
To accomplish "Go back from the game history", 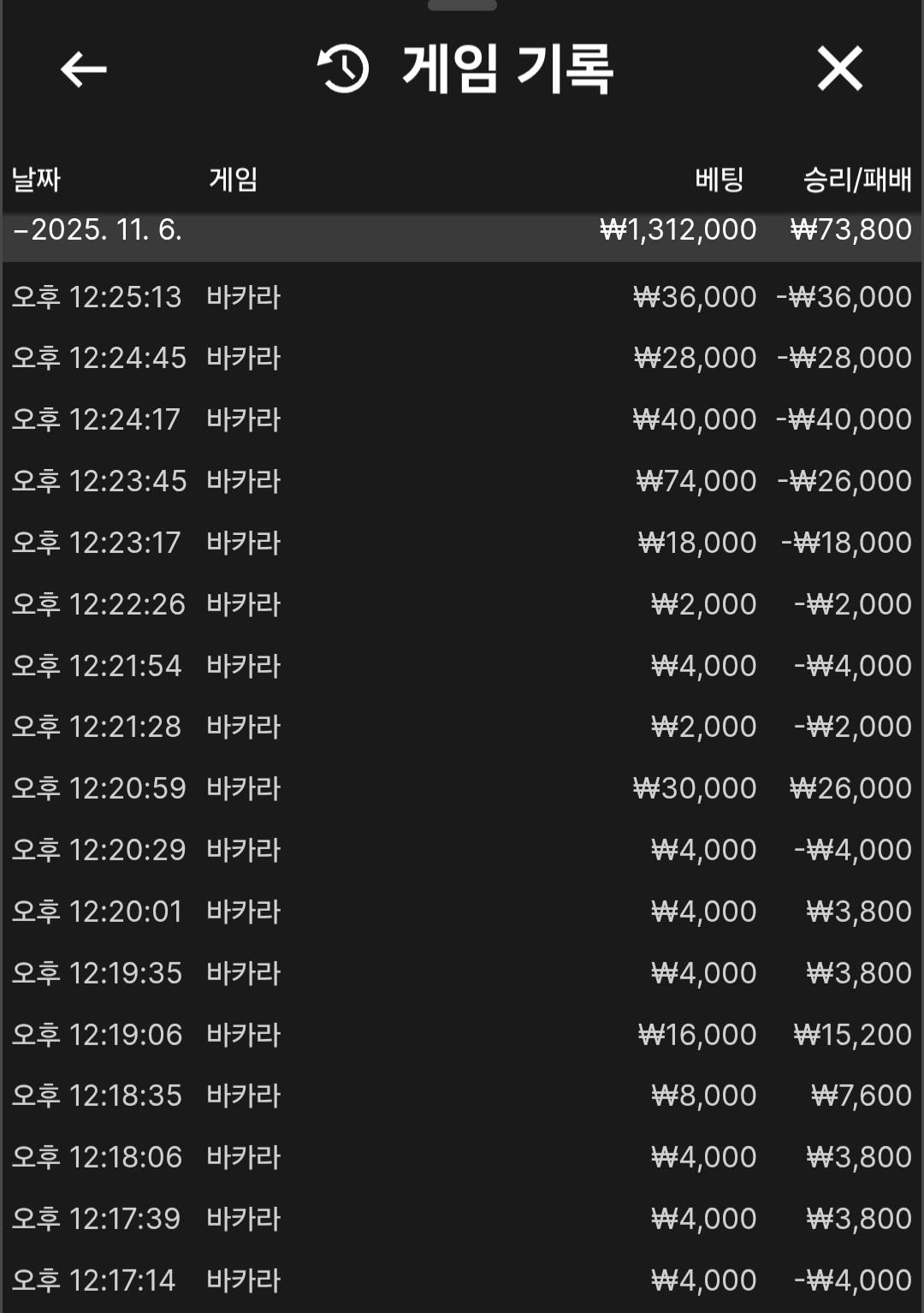I will tap(84, 69).
